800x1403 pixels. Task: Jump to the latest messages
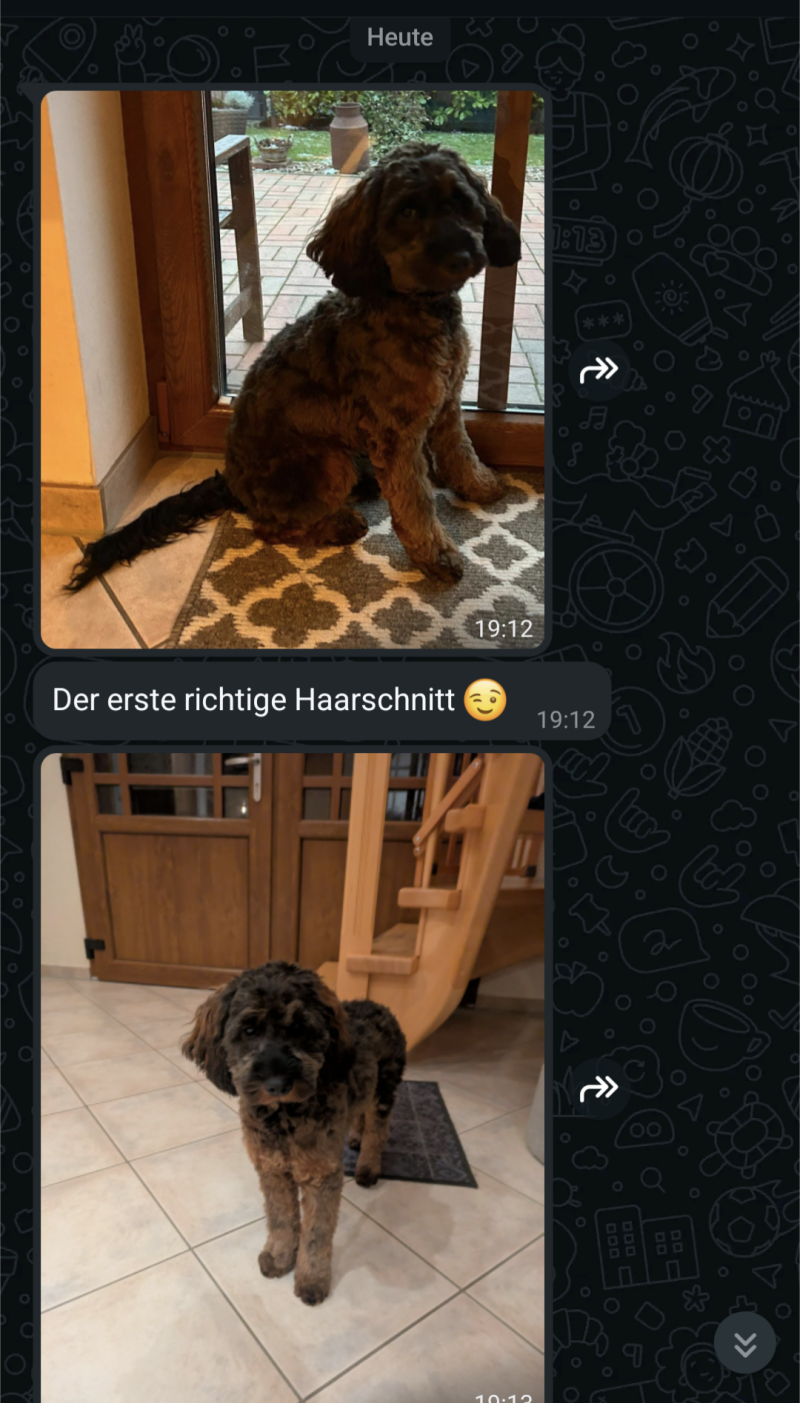[x=745, y=1343]
